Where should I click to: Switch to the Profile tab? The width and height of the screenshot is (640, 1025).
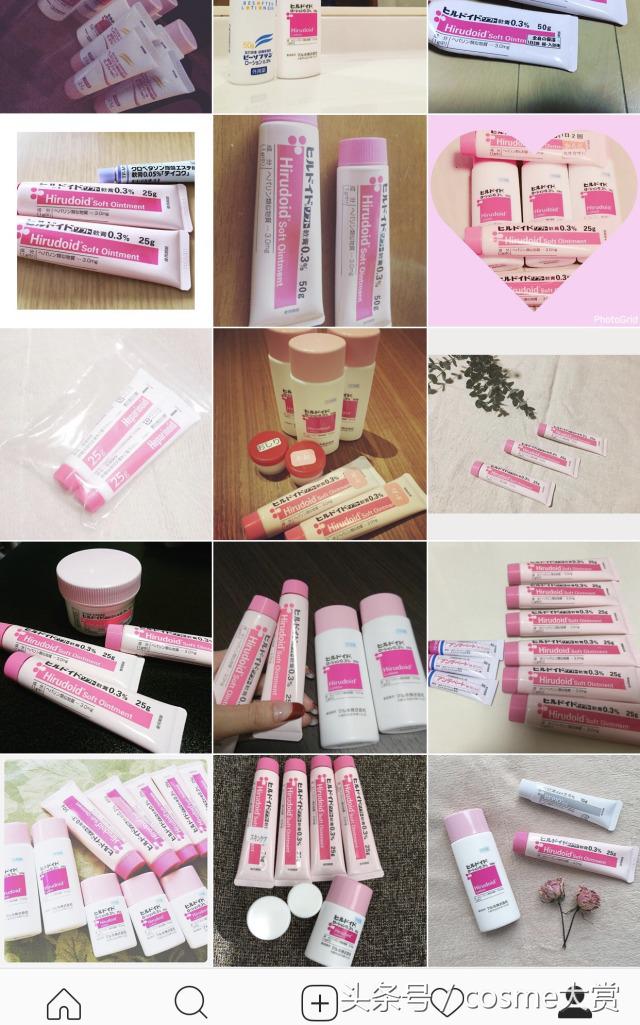pyautogui.click(x=575, y=1001)
